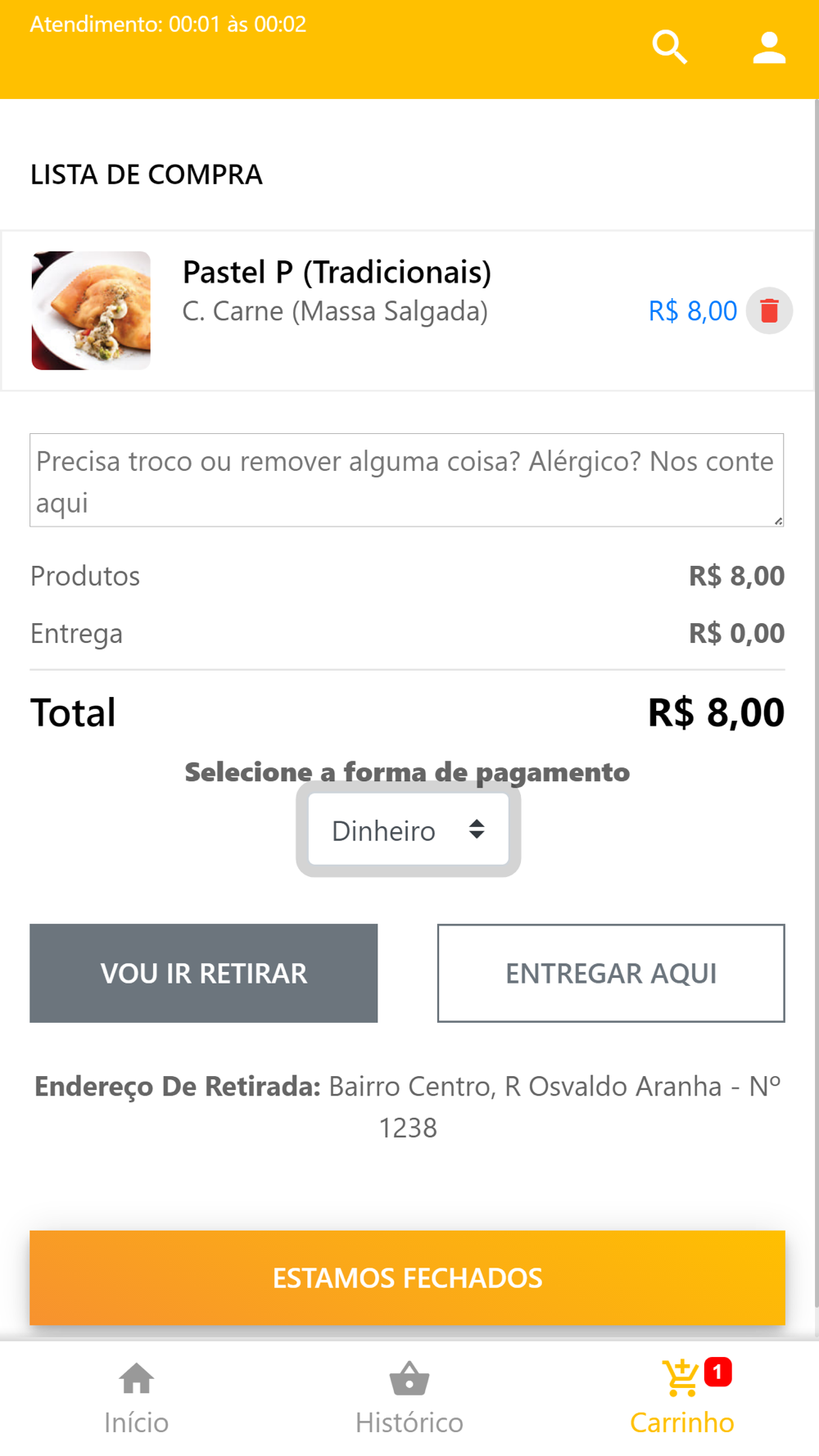Open the user profile icon

[769, 47]
